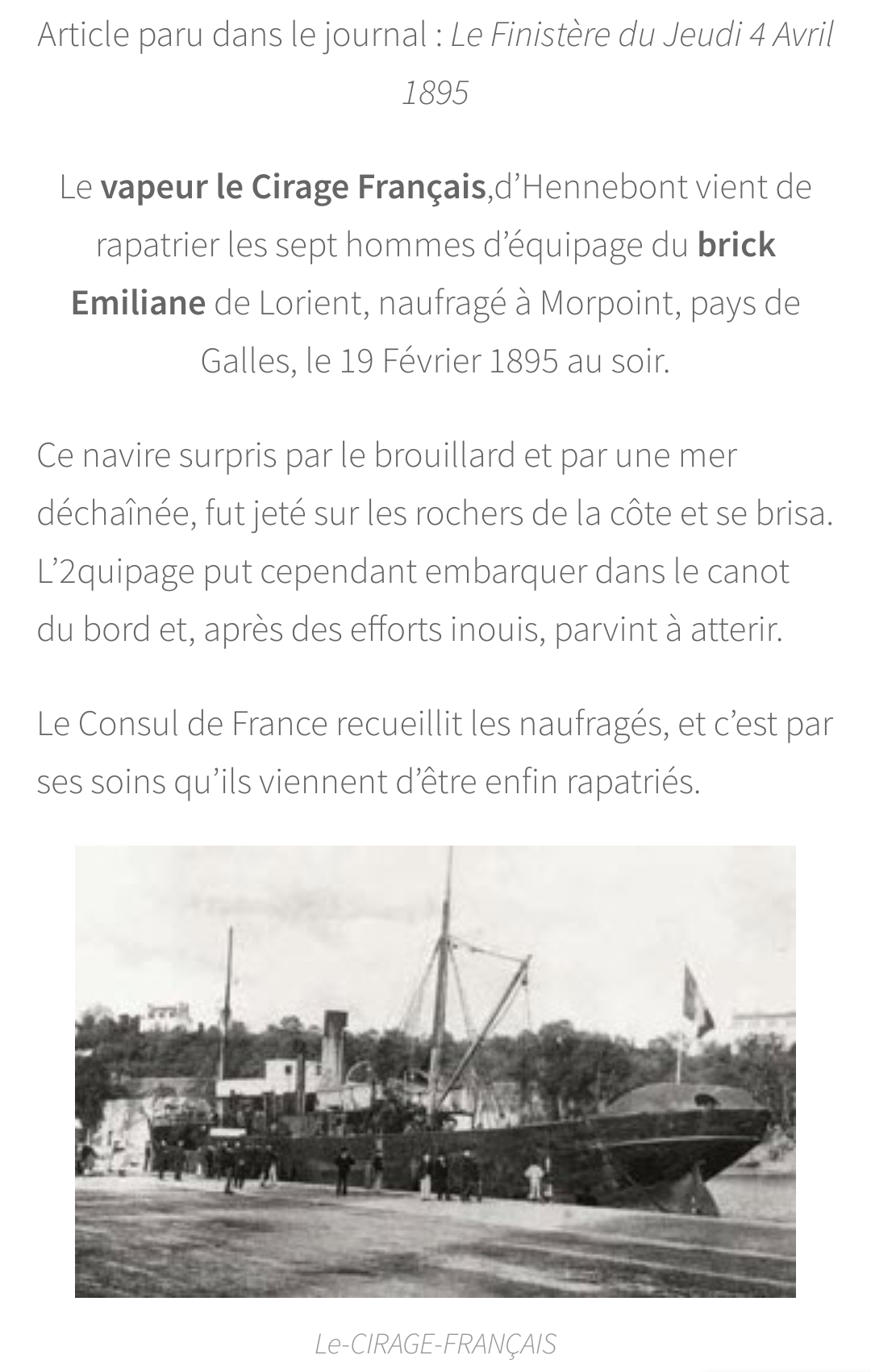Open the Le Cirage Français ship photo
This screenshot has width=871, height=1372.
435,1071
